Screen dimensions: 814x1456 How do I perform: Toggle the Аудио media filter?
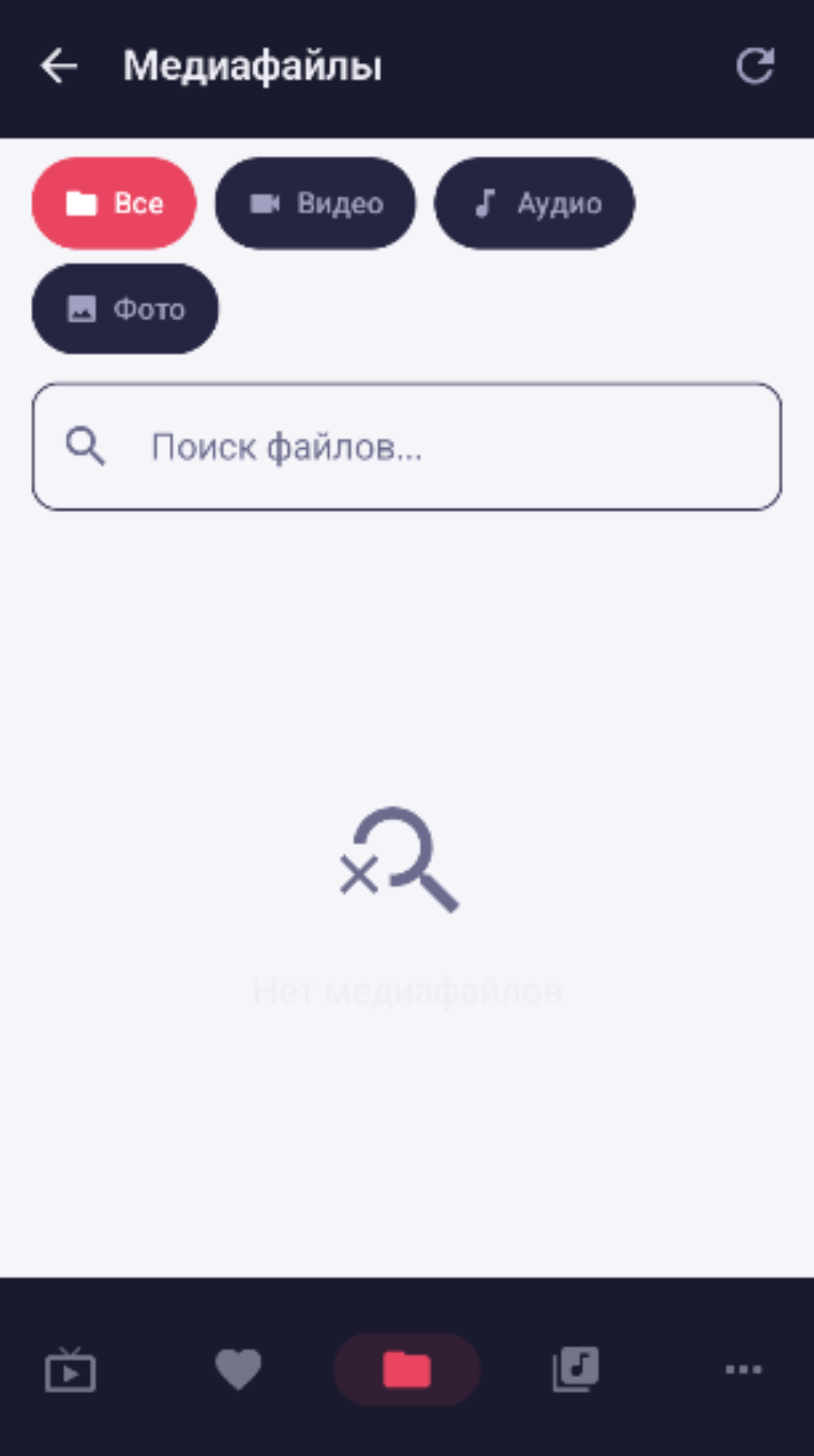click(x=534, y=202)
